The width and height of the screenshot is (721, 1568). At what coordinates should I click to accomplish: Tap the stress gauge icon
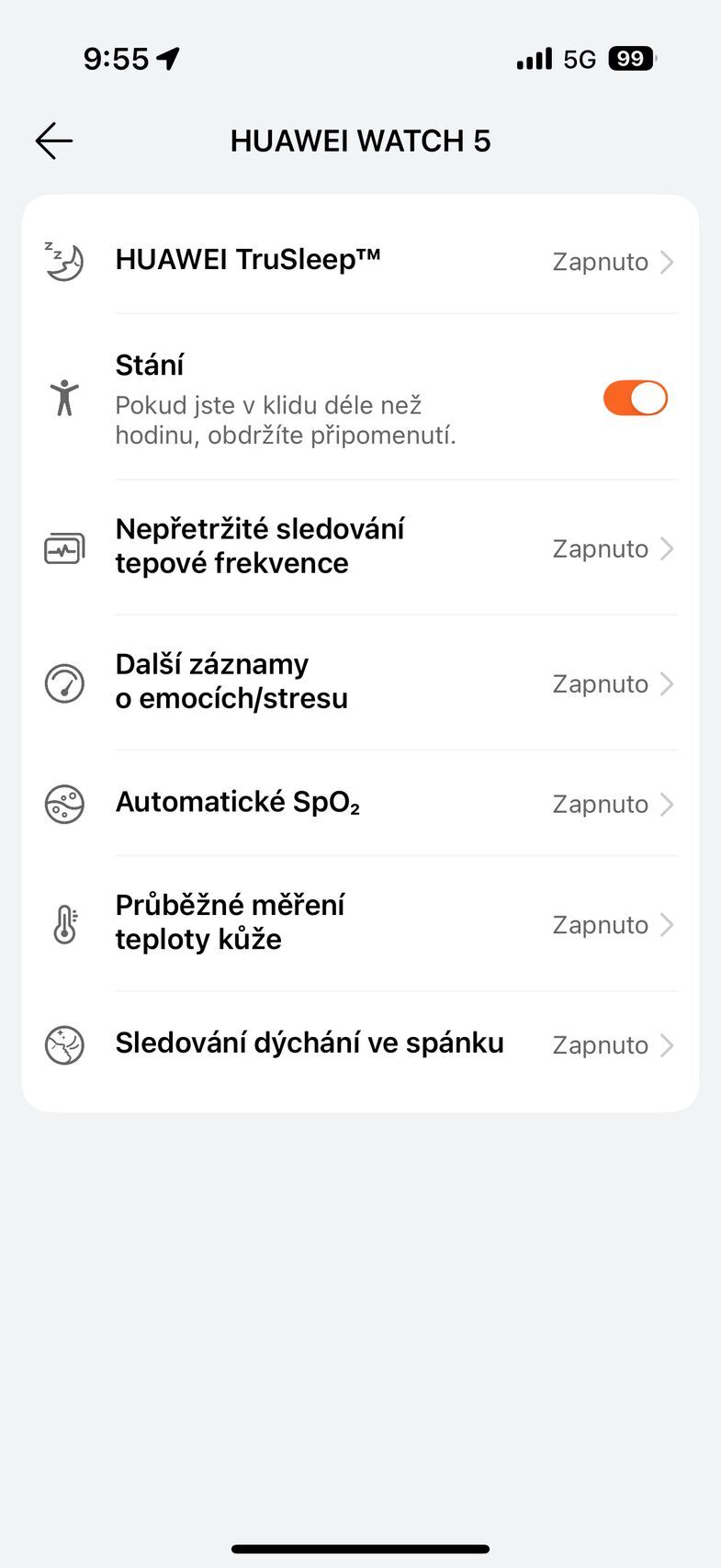click(63, 683)
